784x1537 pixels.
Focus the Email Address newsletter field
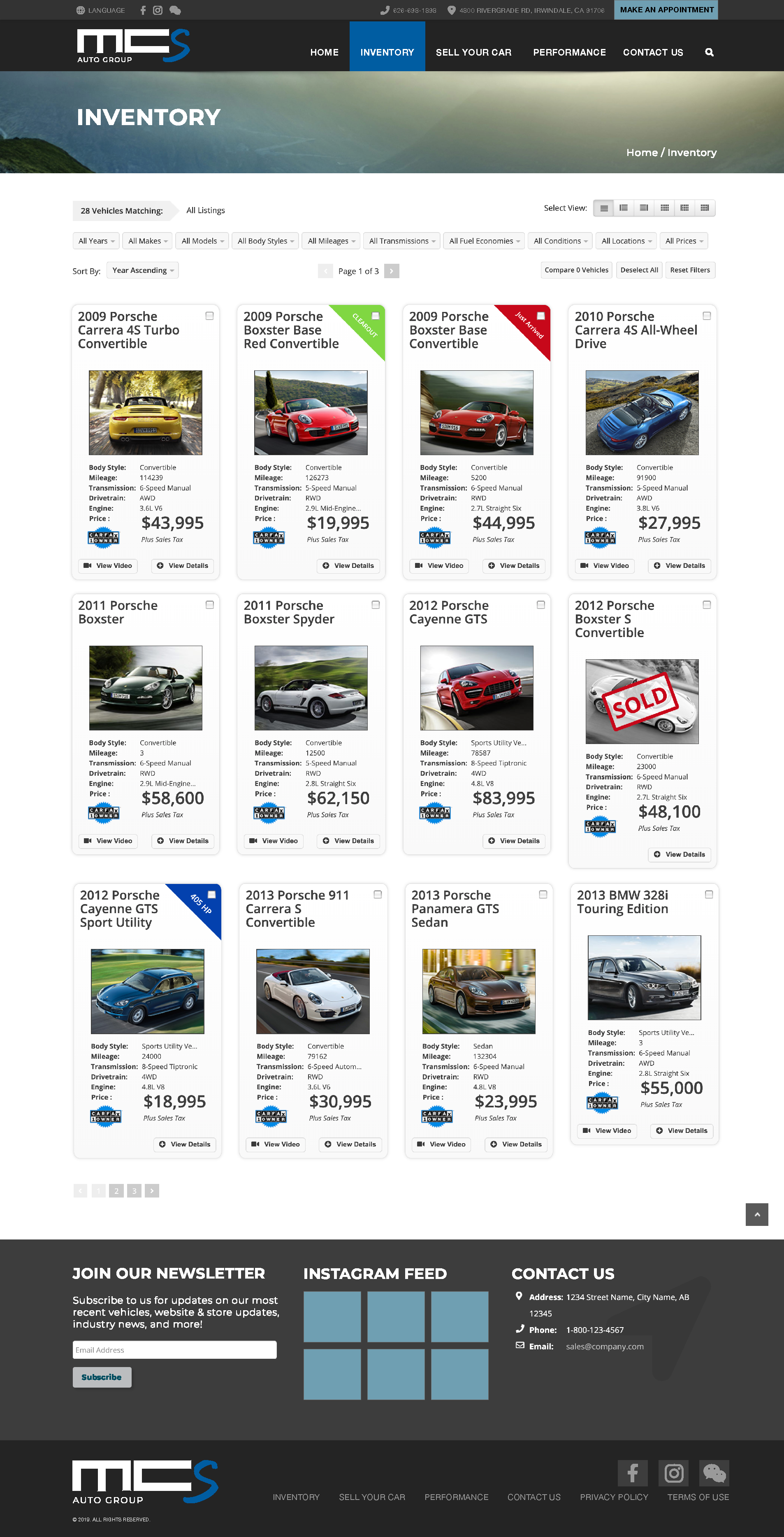[x=175, y=1350]
